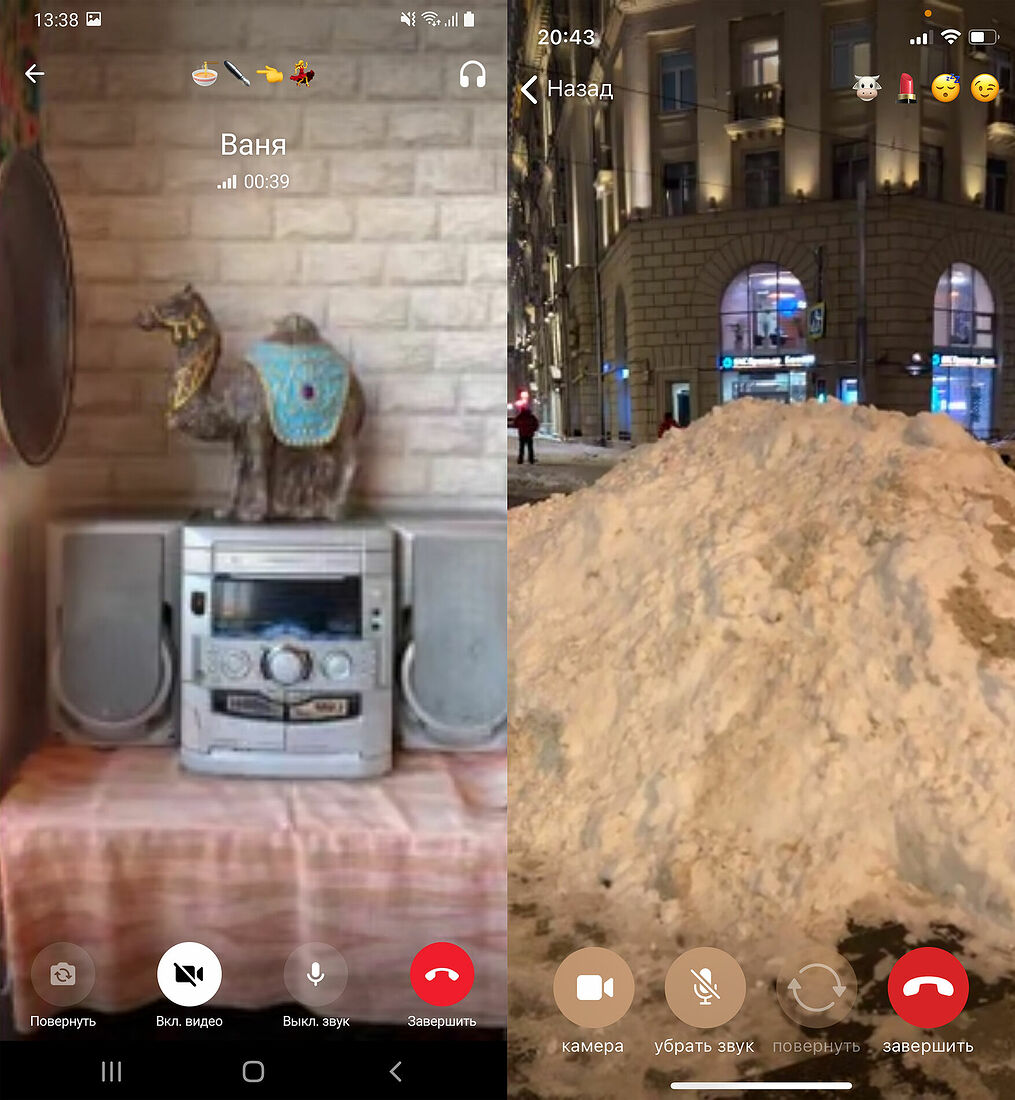Screen dimensions: 1015x1100
Task: Hang up with the red завершить button under the snow pile
Action: [x=928, y=988]
